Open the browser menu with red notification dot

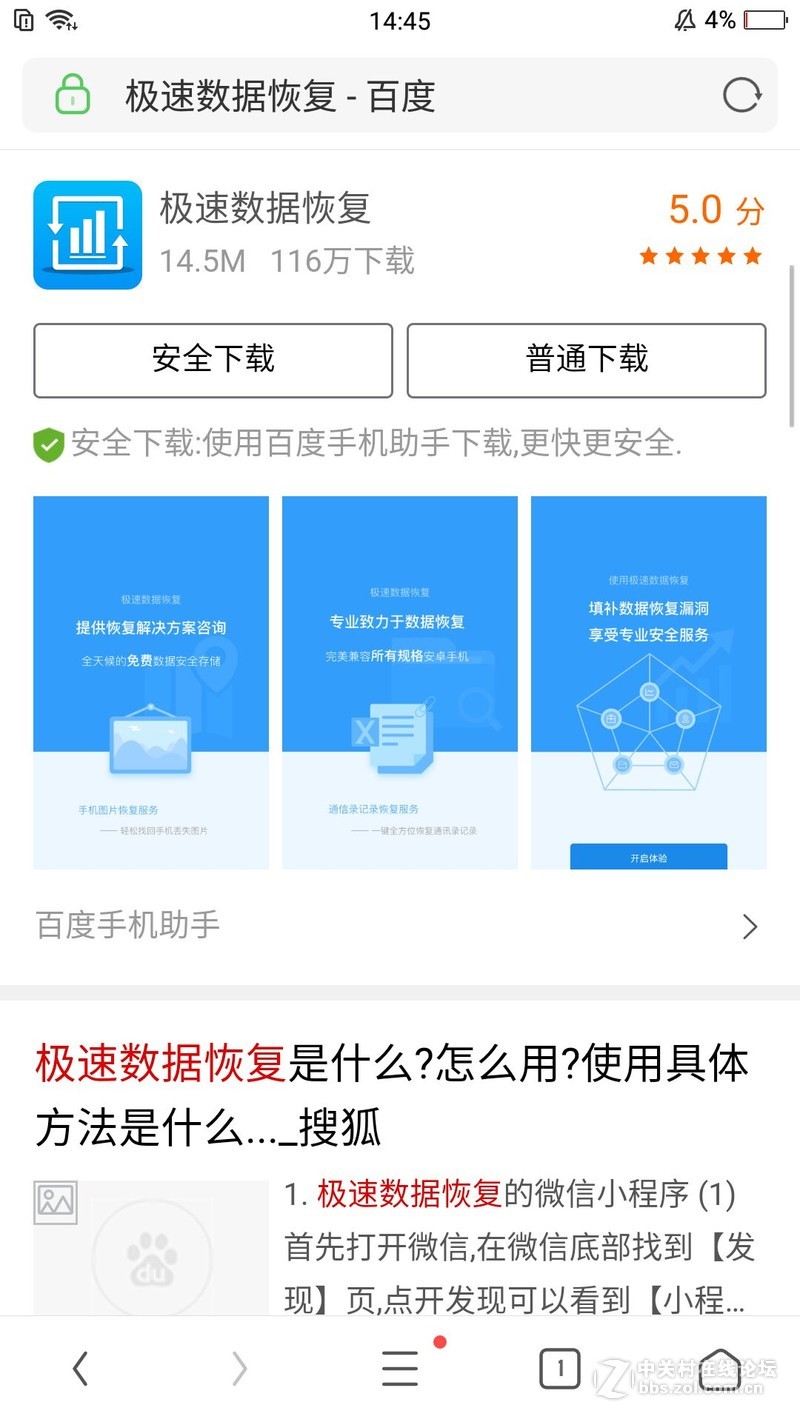(x=400, y=1367)
